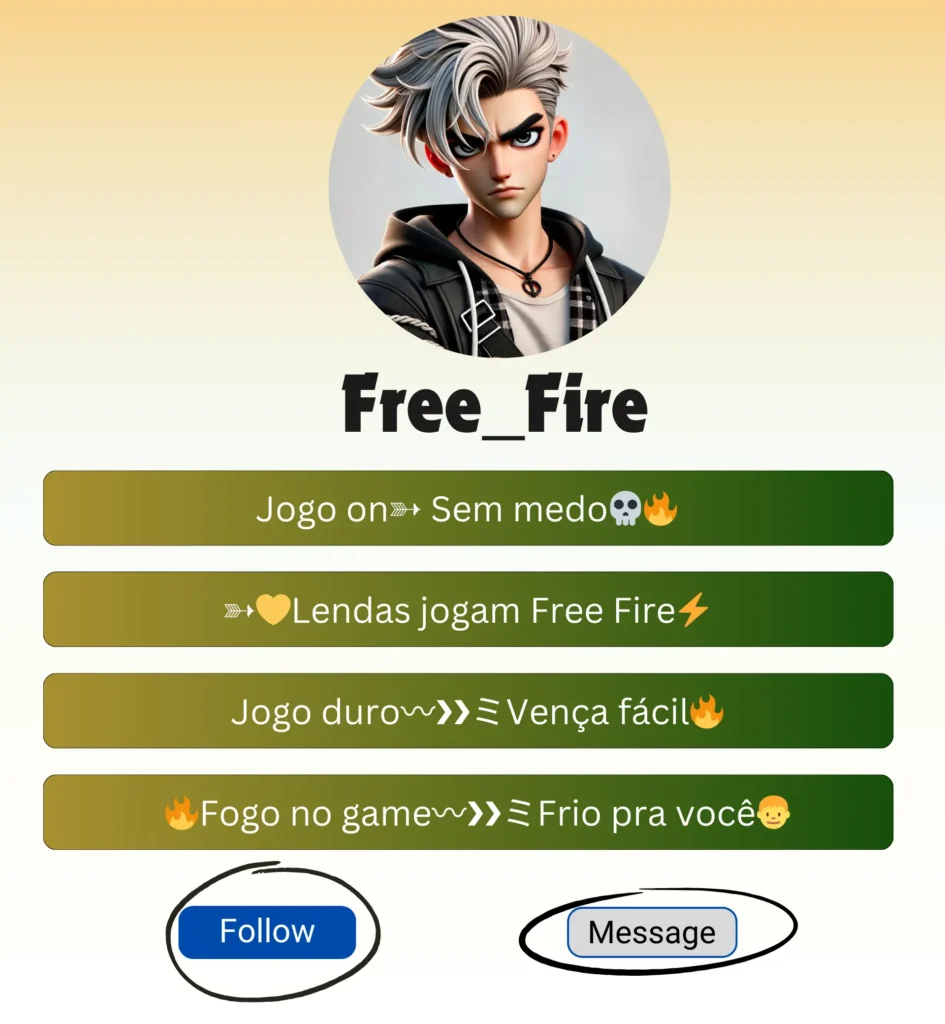Click the fire emoji after Vença fácil
Screen dimensions: 945x1024
coord(709,714)
